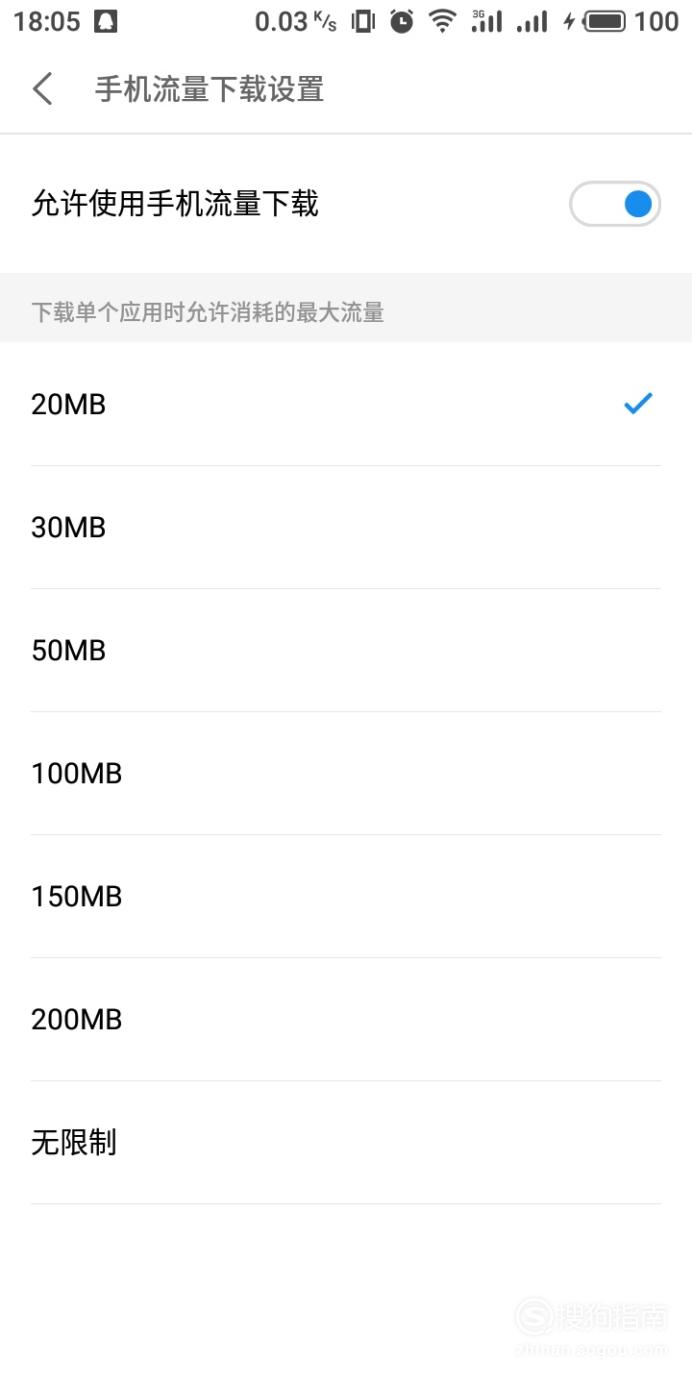
Task: Pick the 50MB limit option
Action: point(346,650)
